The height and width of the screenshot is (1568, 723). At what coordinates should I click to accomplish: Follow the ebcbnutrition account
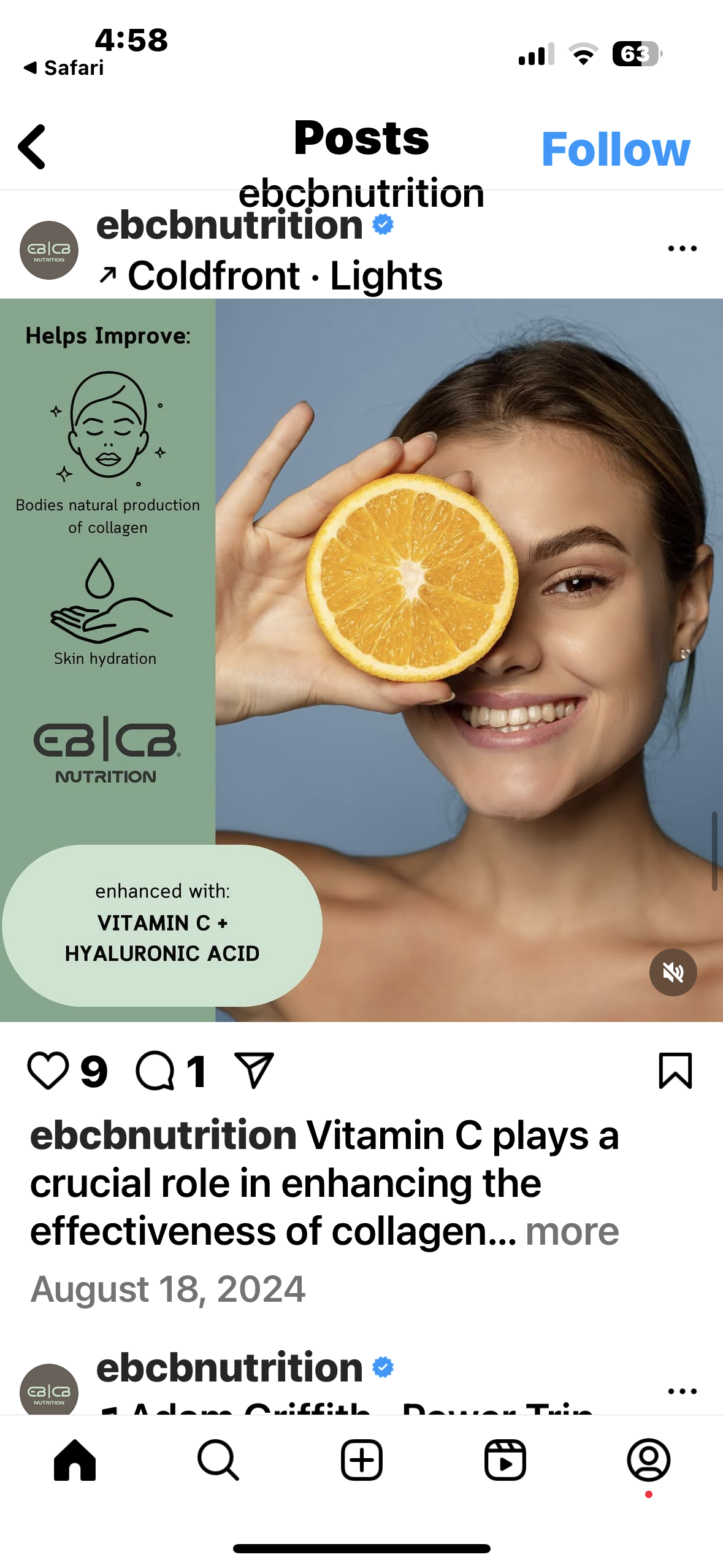pos(615,149)
